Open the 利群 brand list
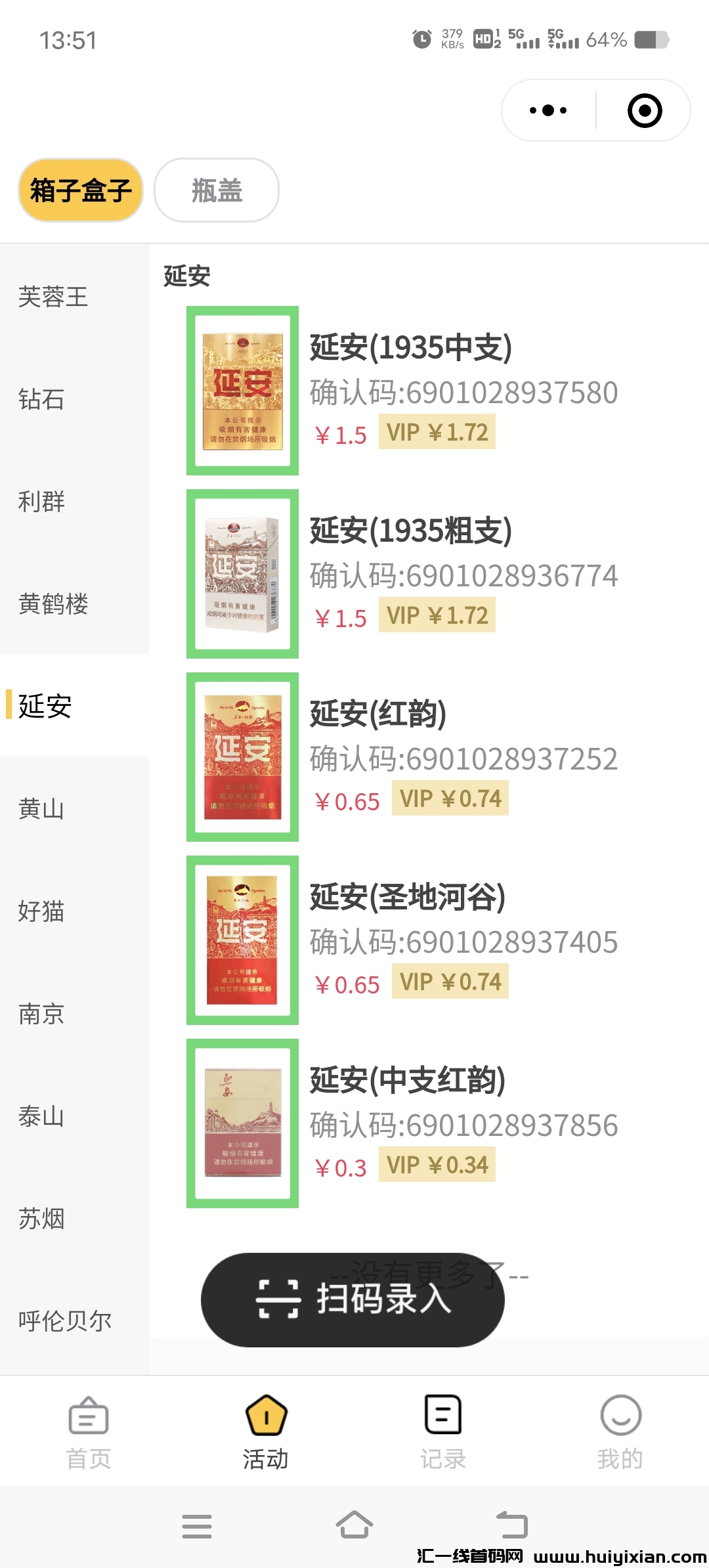This screenshot has height=1568, width=709. coord(41,502)
